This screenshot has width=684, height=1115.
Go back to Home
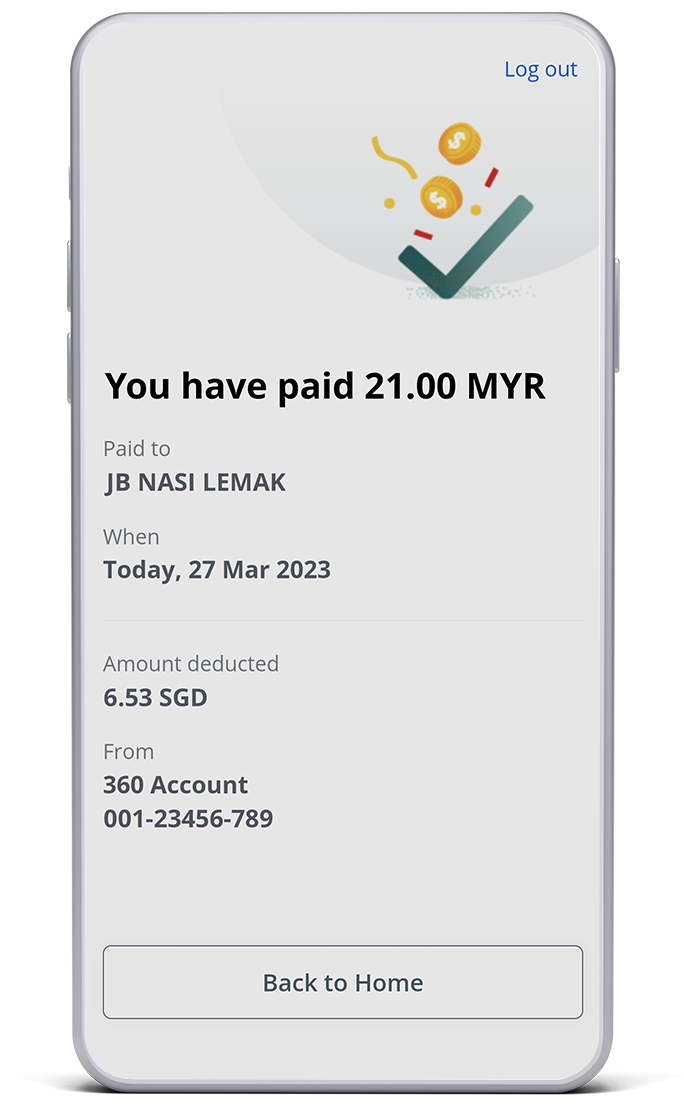pyautogui.click(x=342, y=982)
